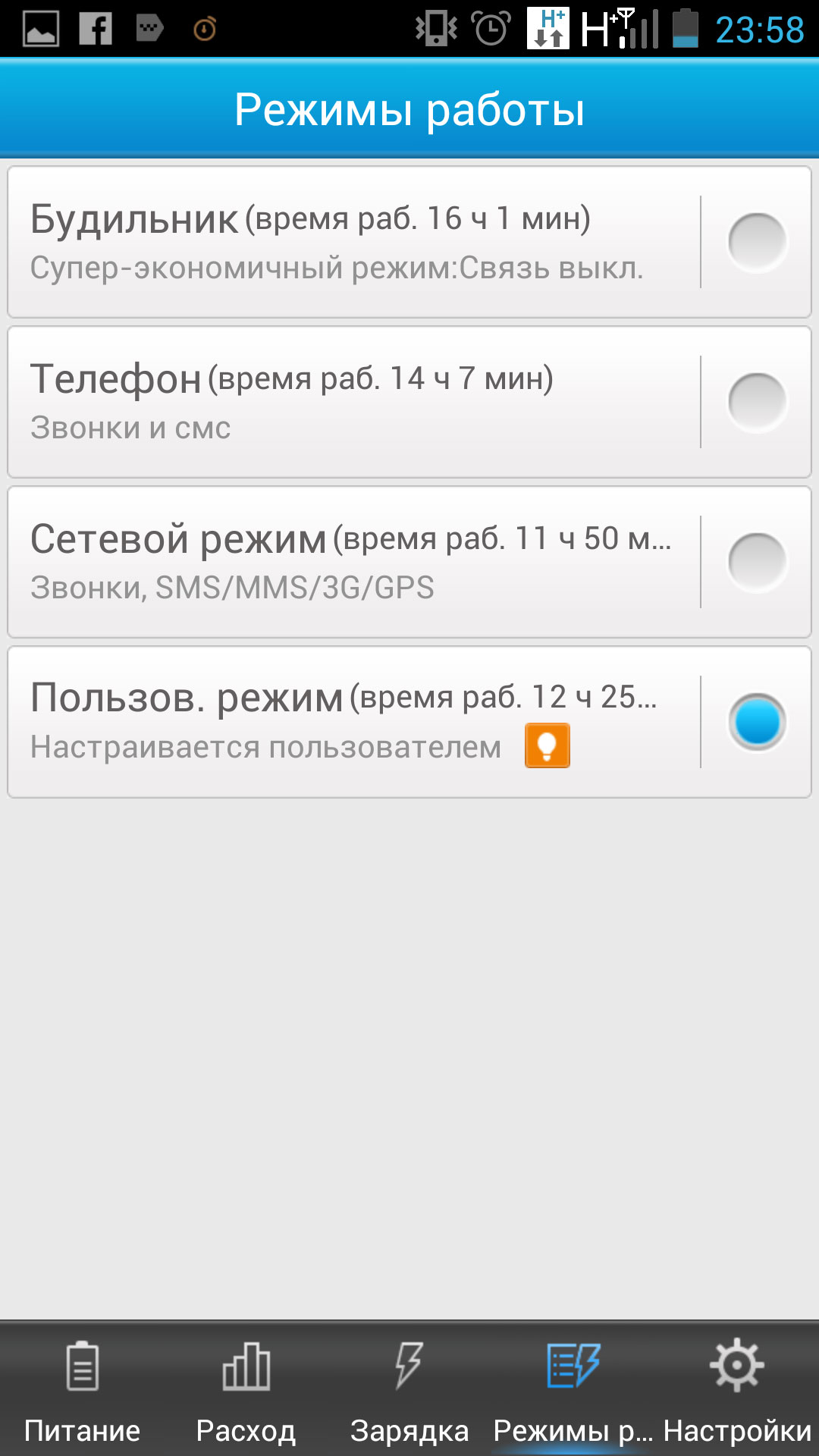This screenshot has width=819, height=1456.
Task: Tap the Режимы р... tab
Action: coord(573,1389)
